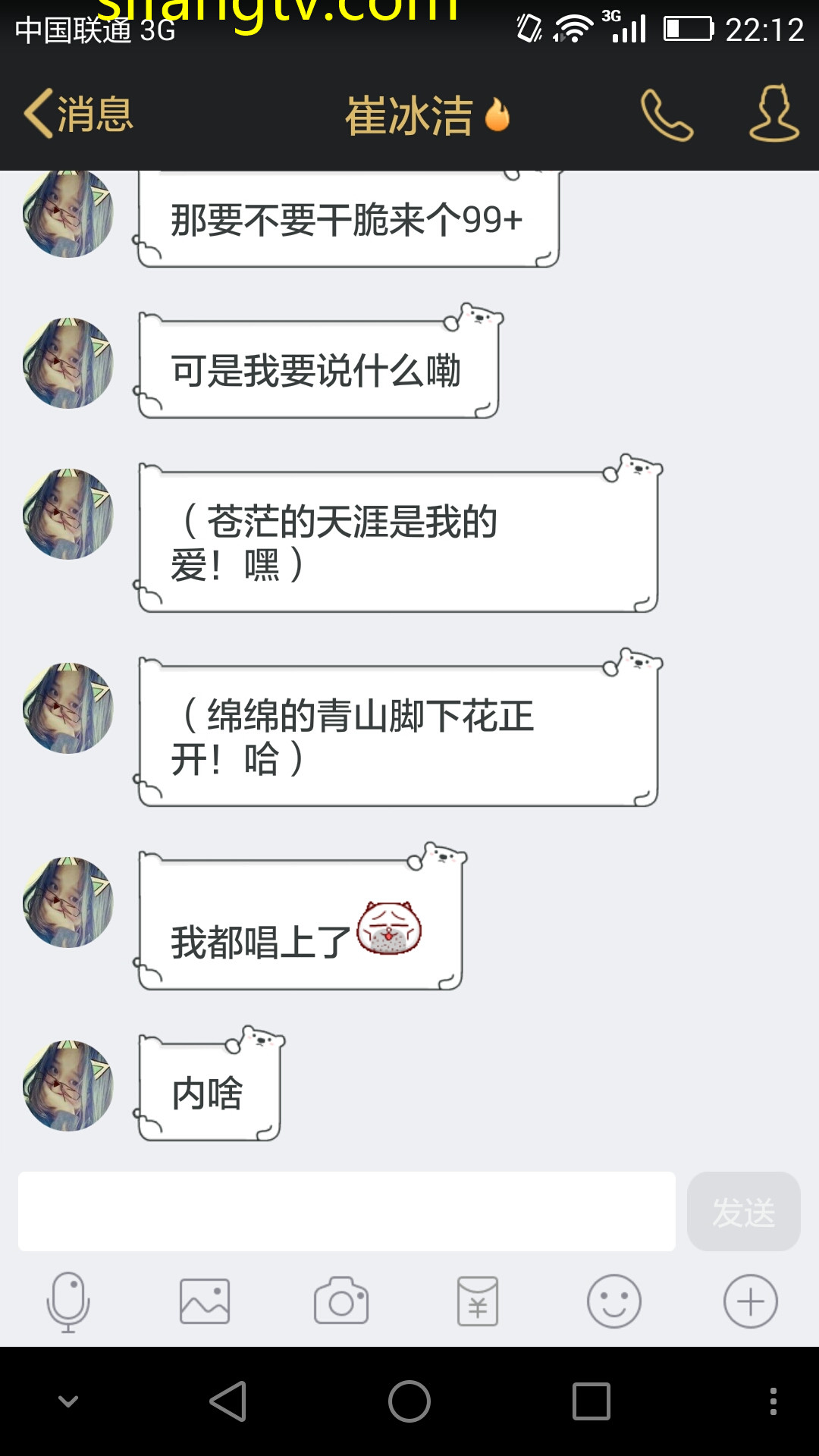Image resolution: width=819 pixels, height=1456 pixels.
Task: Open the recent apps square button
Action: tap(591, 1401)
